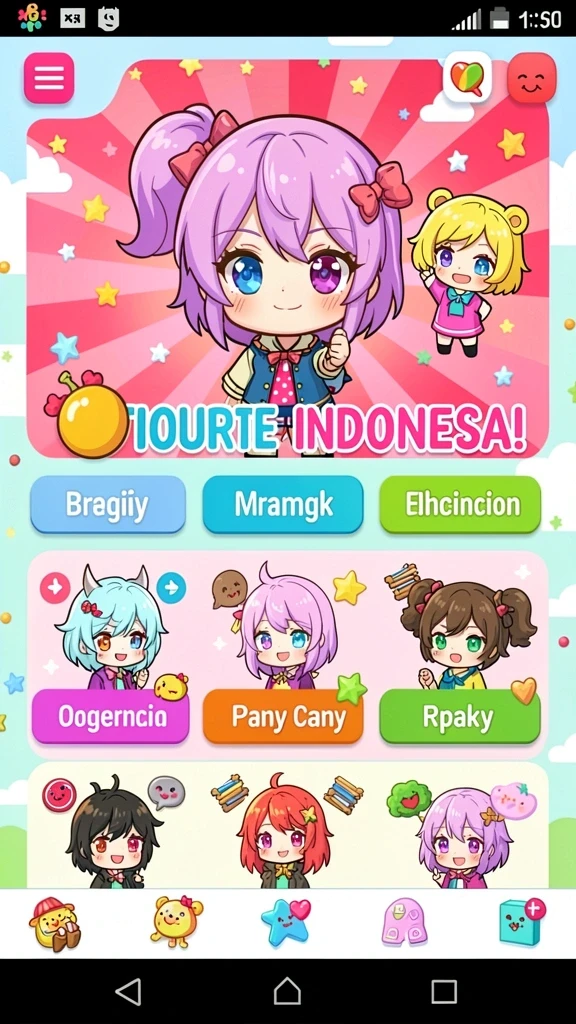Tap the pink arrow beside the horned character
The image size is (576, 1024).
pos(55,588)
